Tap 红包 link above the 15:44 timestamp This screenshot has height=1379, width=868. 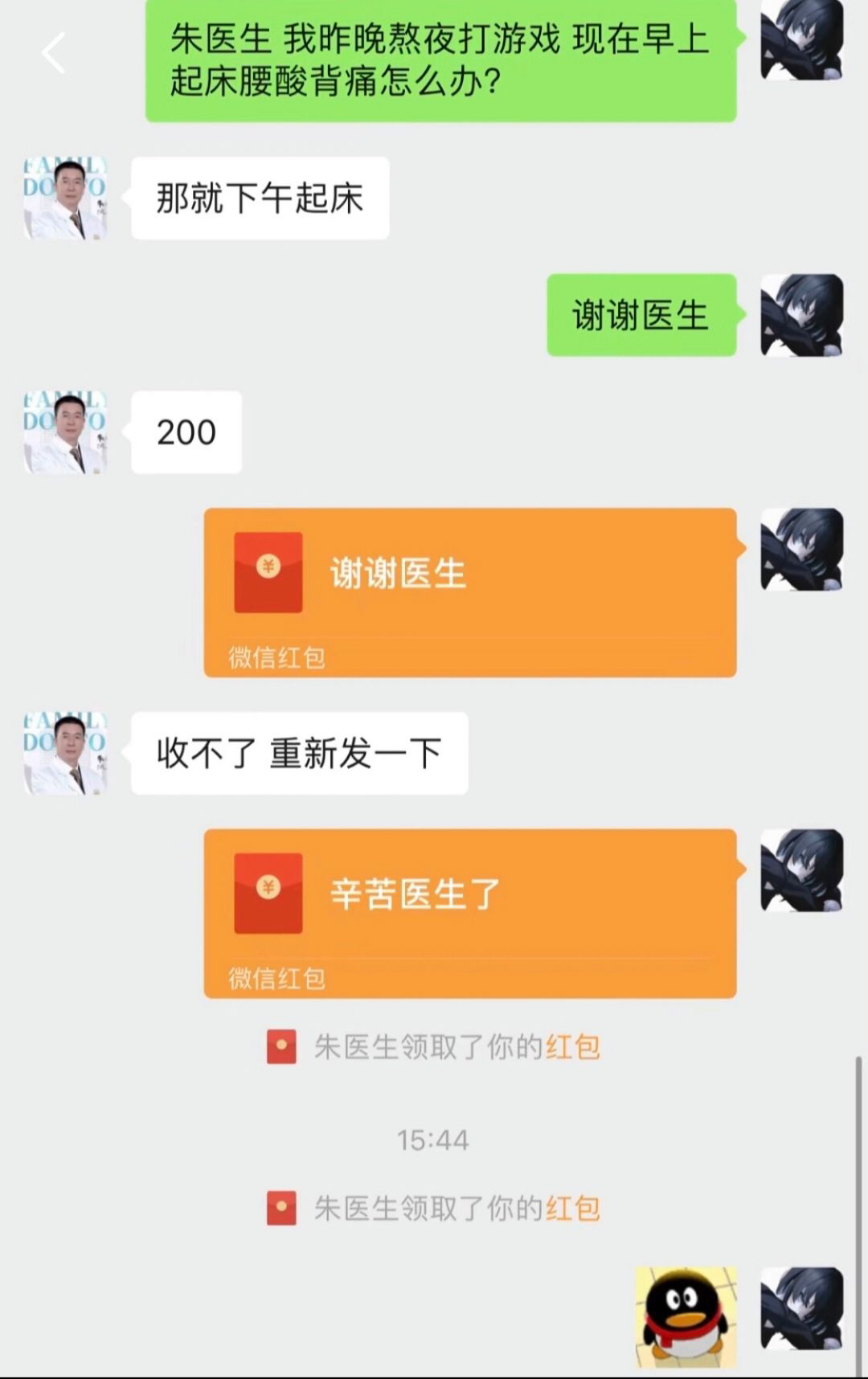(x=572, y=1047)
